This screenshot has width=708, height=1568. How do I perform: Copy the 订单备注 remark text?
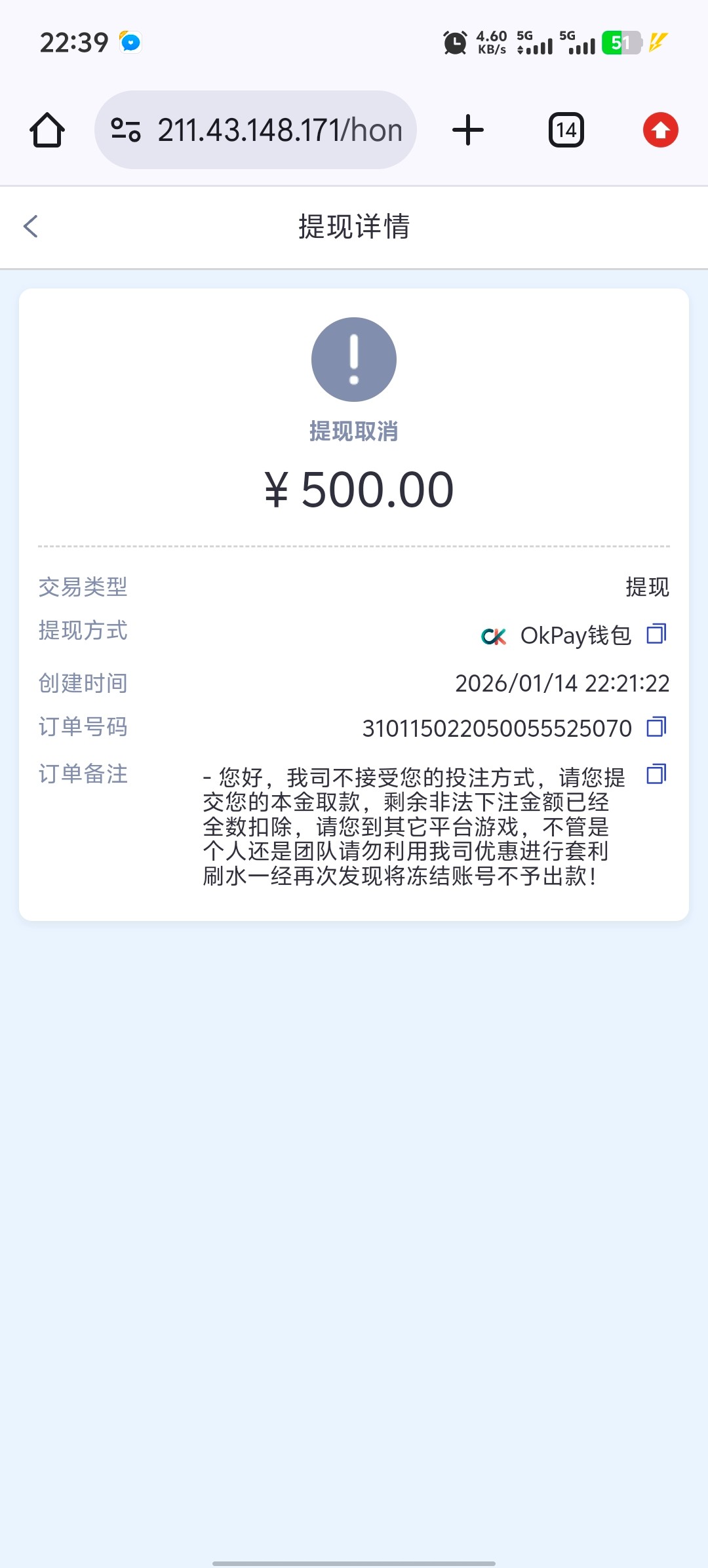(x=656, y=774)
